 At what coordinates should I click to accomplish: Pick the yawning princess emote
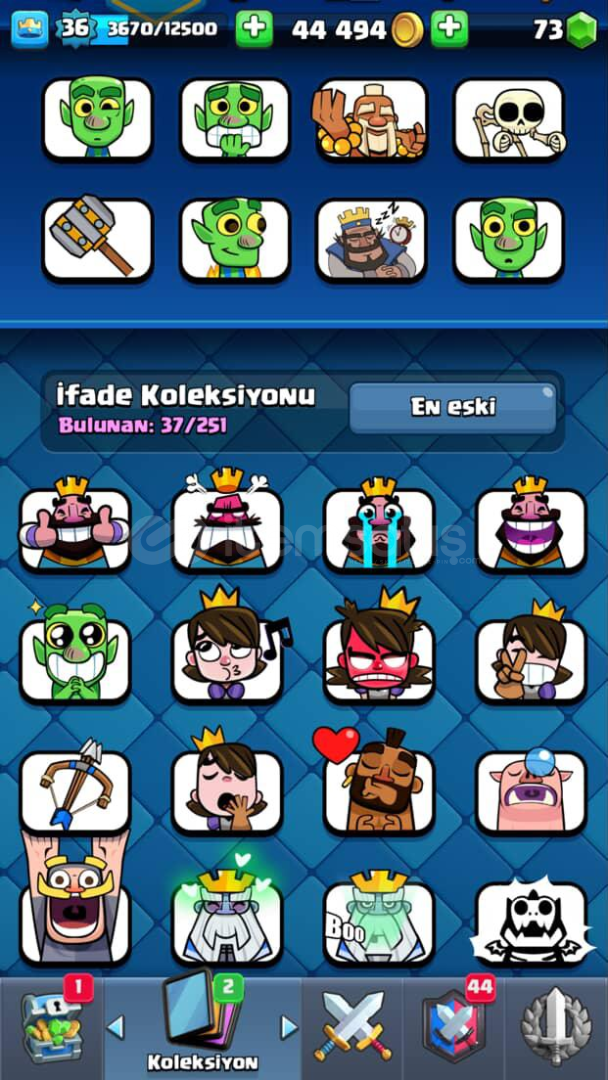coord(227,790)
